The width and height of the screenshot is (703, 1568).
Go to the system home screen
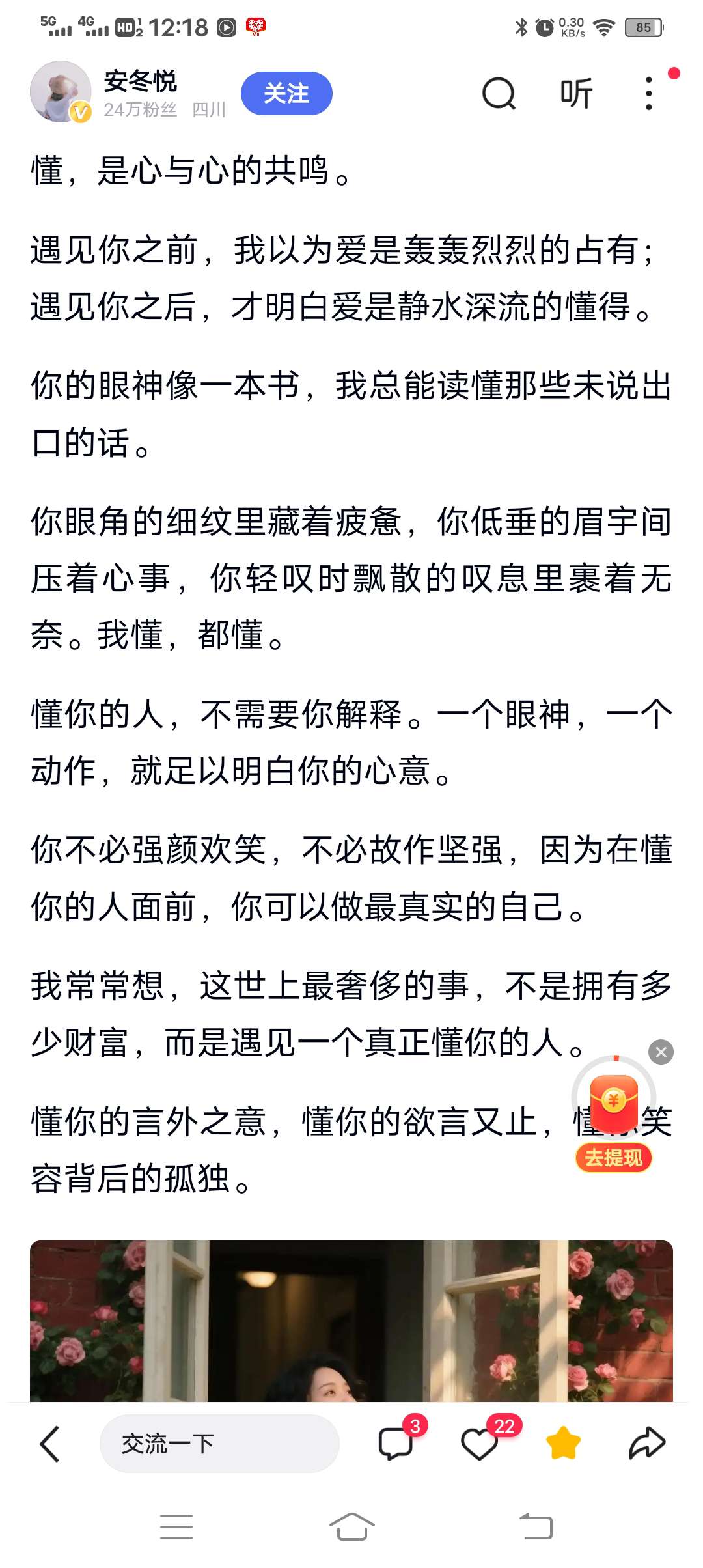351,1526
